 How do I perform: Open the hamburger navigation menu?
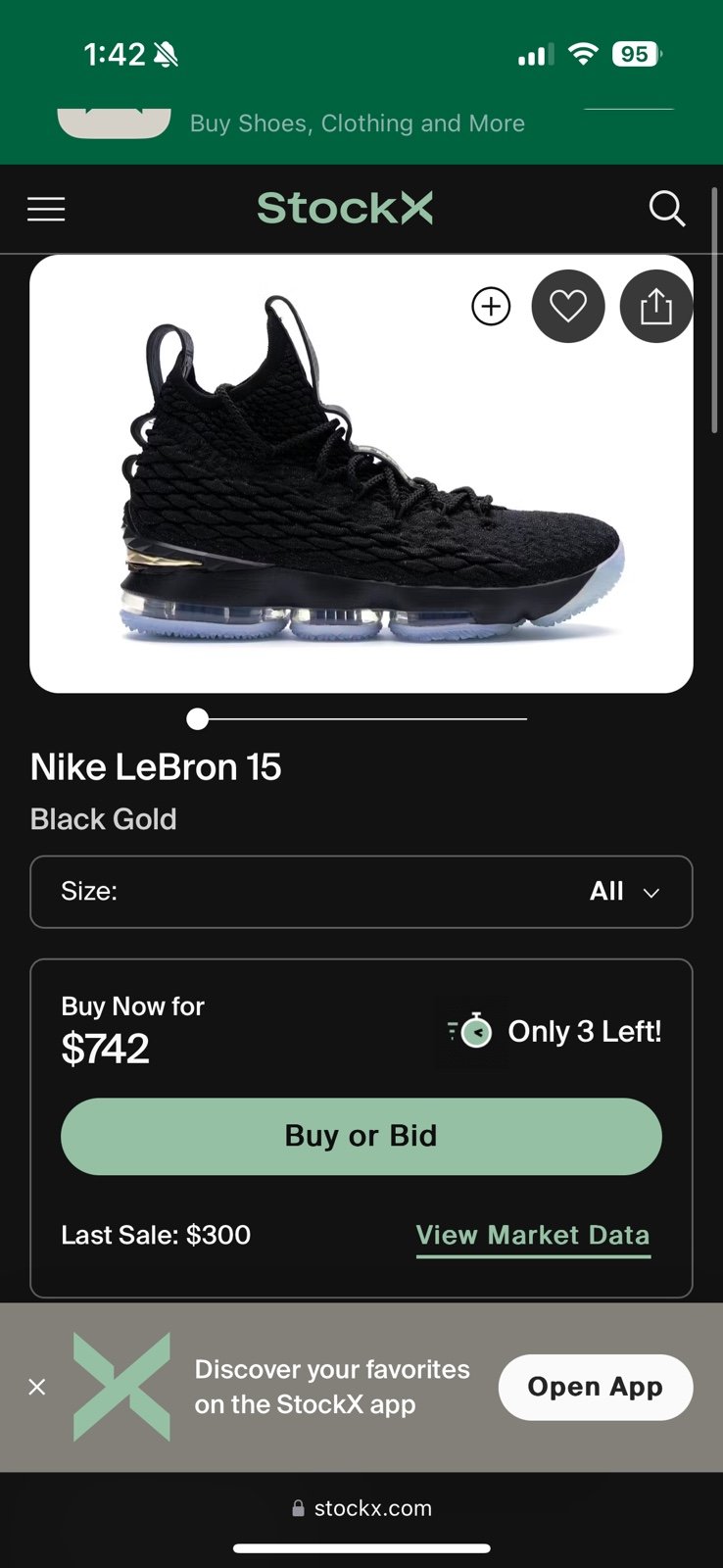46,209
